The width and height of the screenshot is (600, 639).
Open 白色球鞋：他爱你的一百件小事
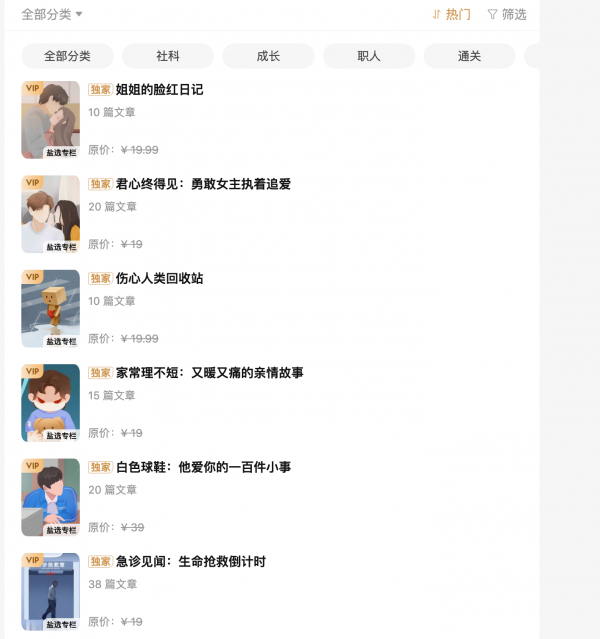tap(203, 467)
